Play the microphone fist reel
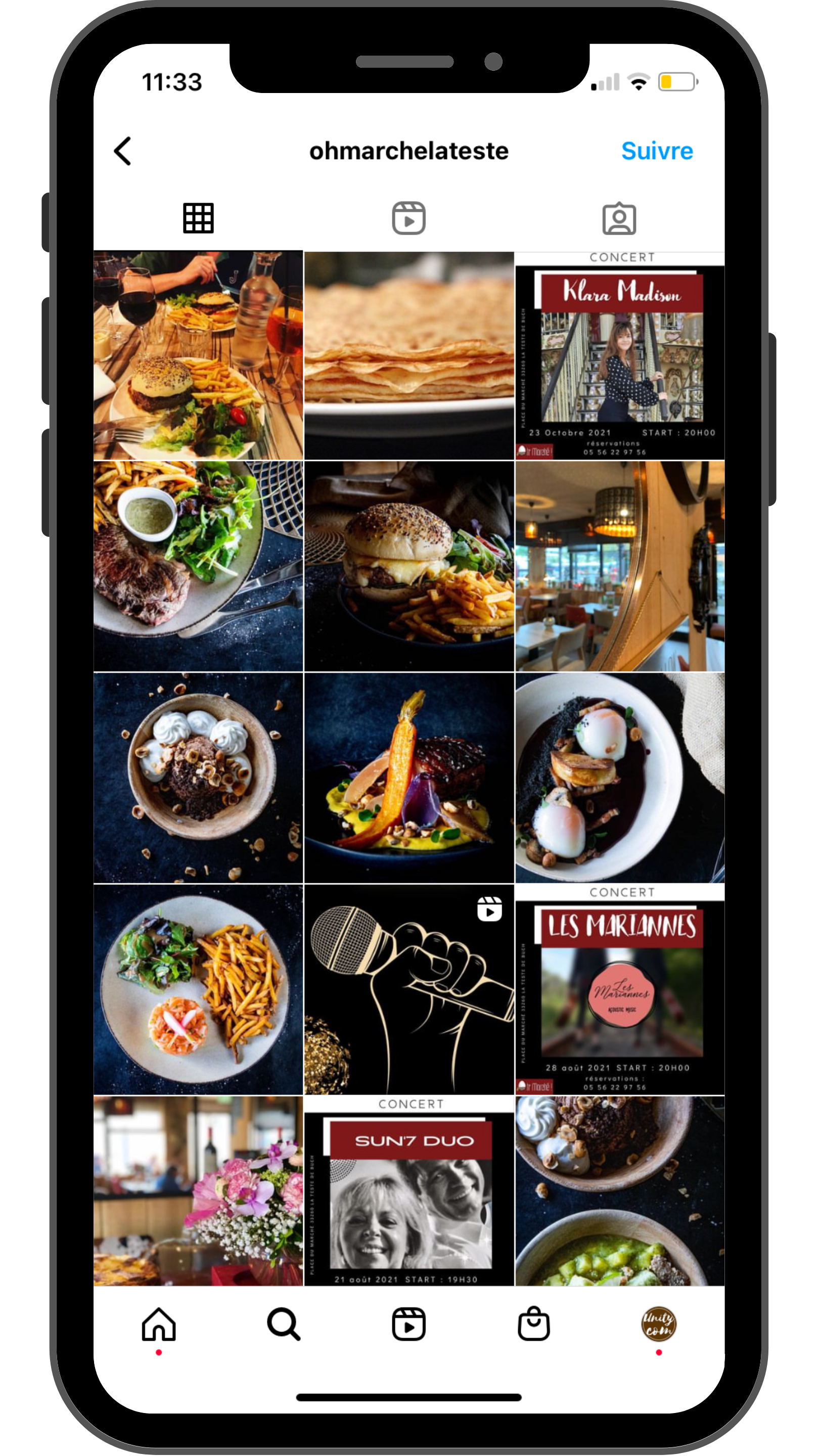 [408, 990]
